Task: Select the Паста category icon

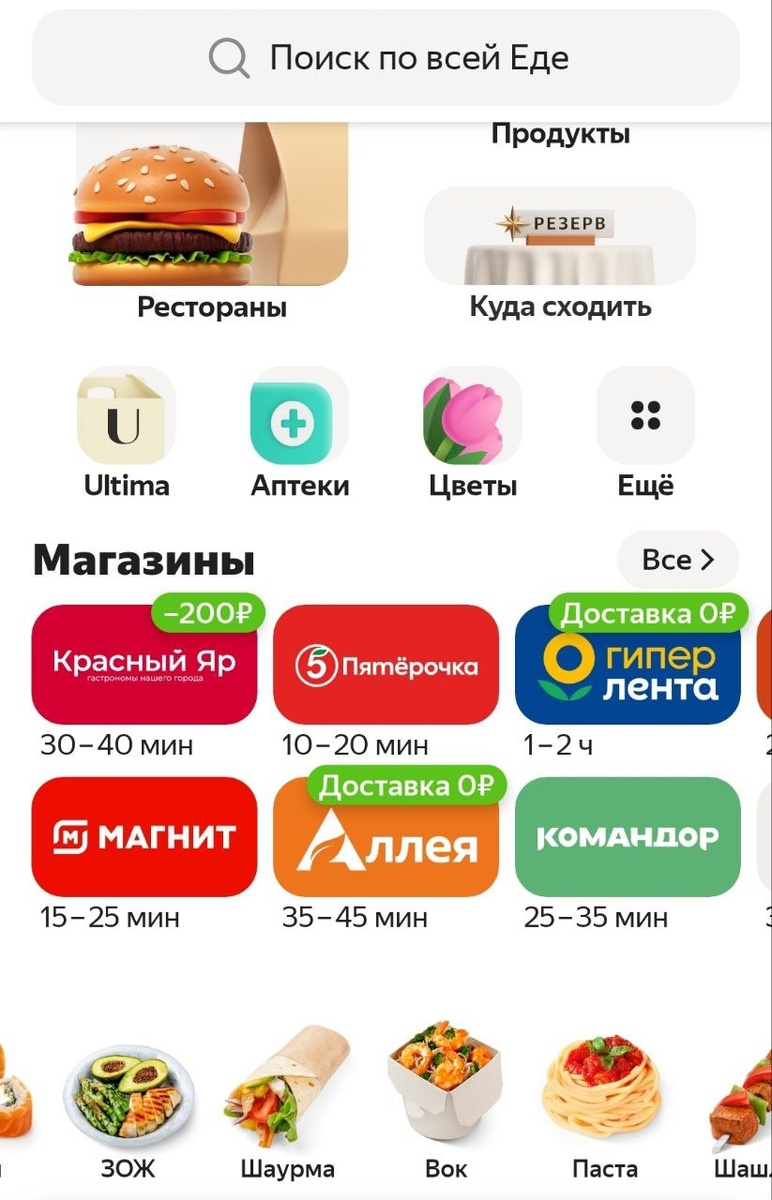Action: [x=605, y=1090]
